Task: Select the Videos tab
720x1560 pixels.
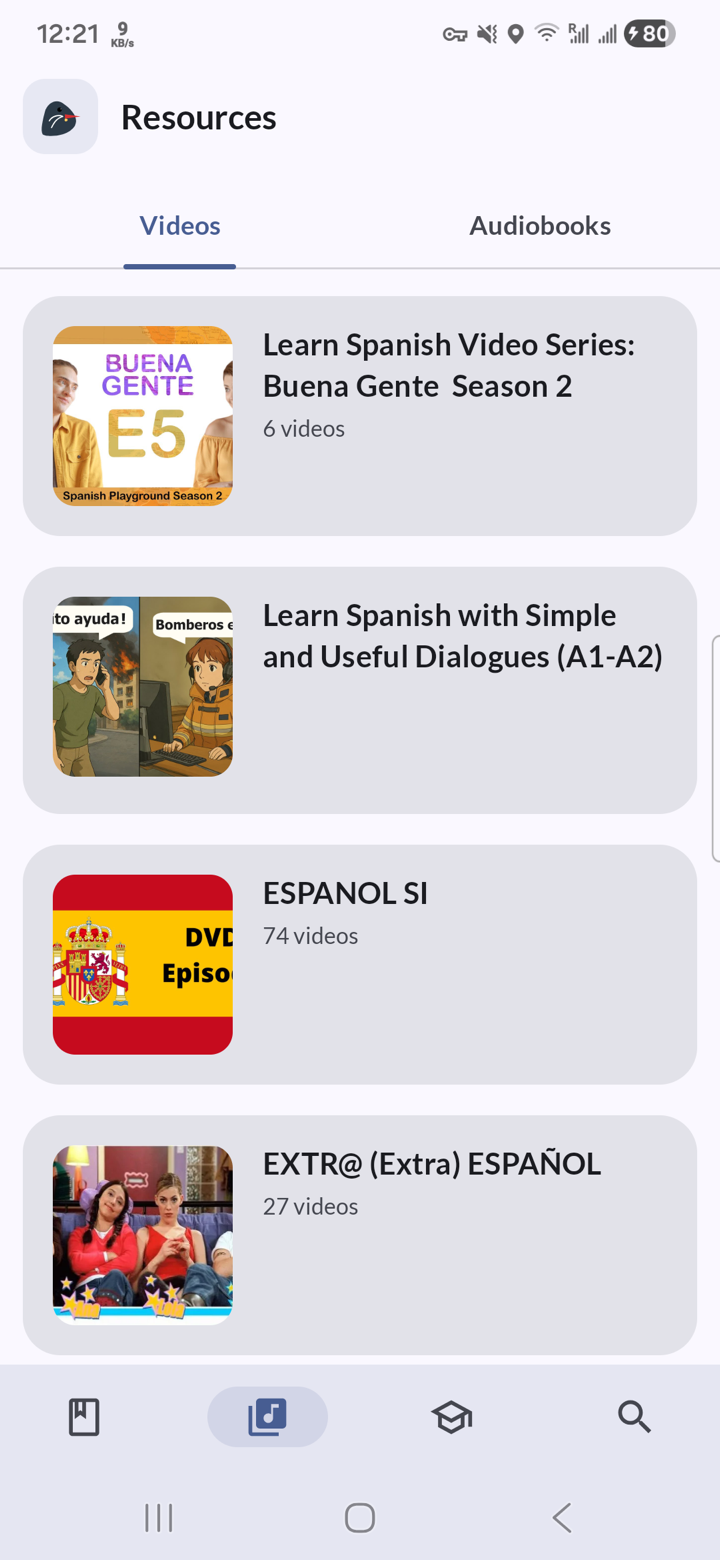Action: point(179,225)
